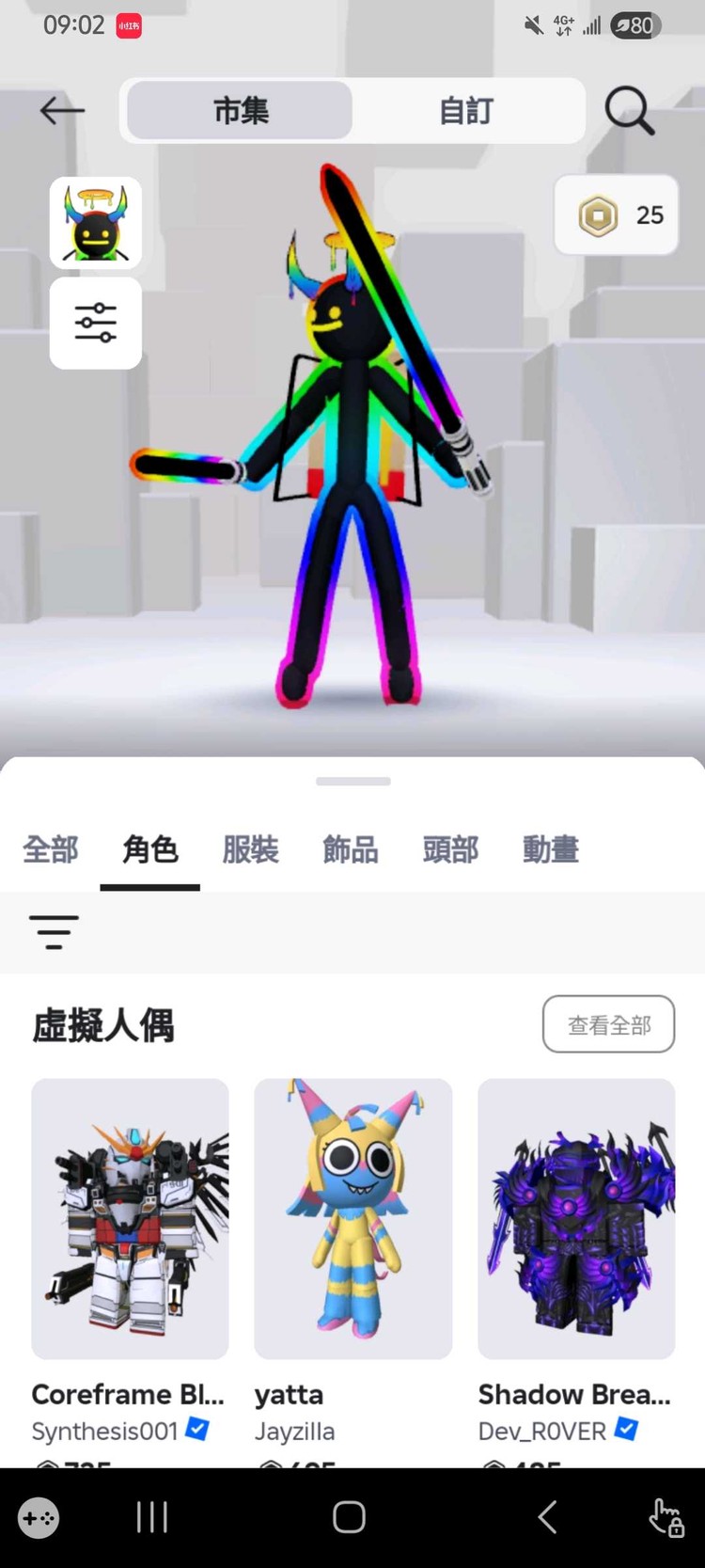Open avatar adjustment sliders icon

96,323
